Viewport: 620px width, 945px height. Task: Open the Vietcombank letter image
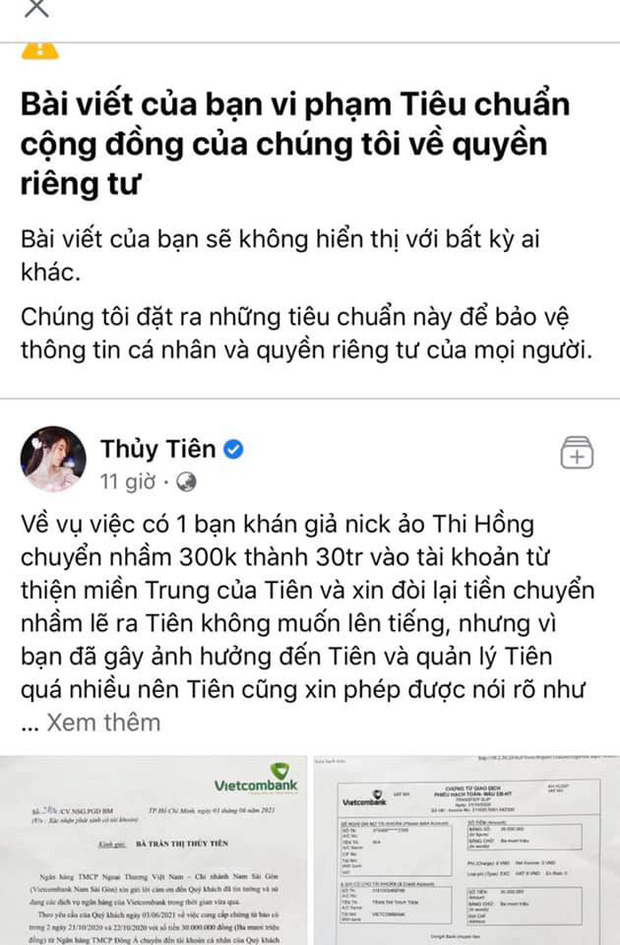(155, 850)
